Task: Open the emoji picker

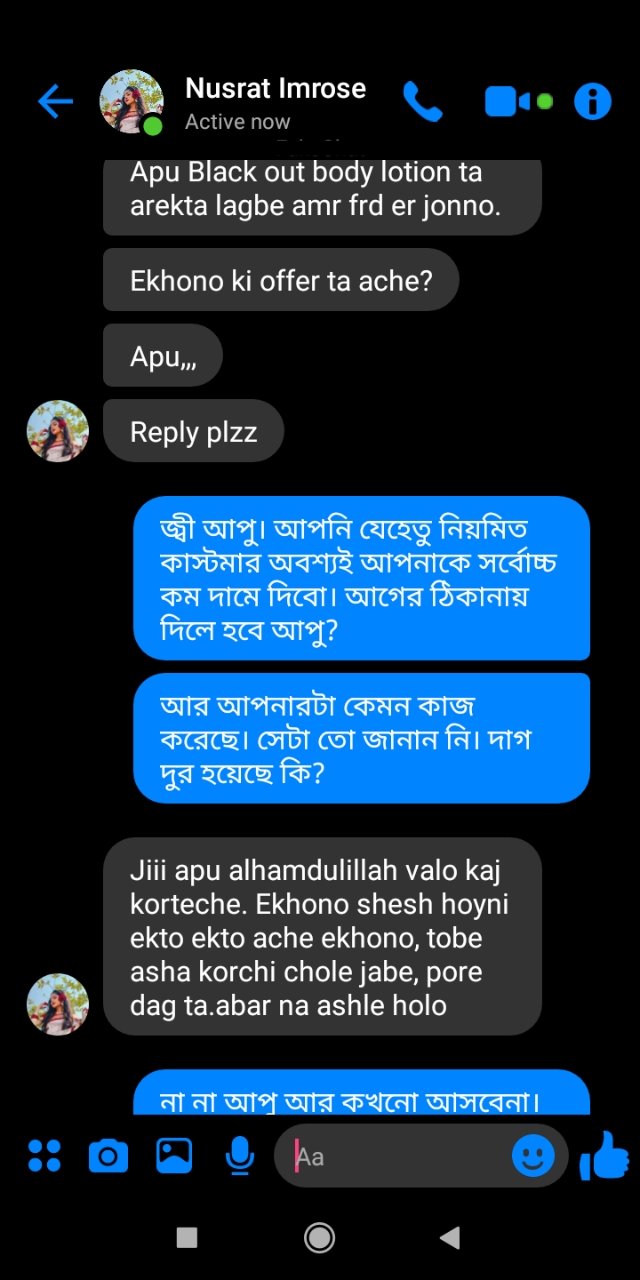Action: tap(533, 1156)
